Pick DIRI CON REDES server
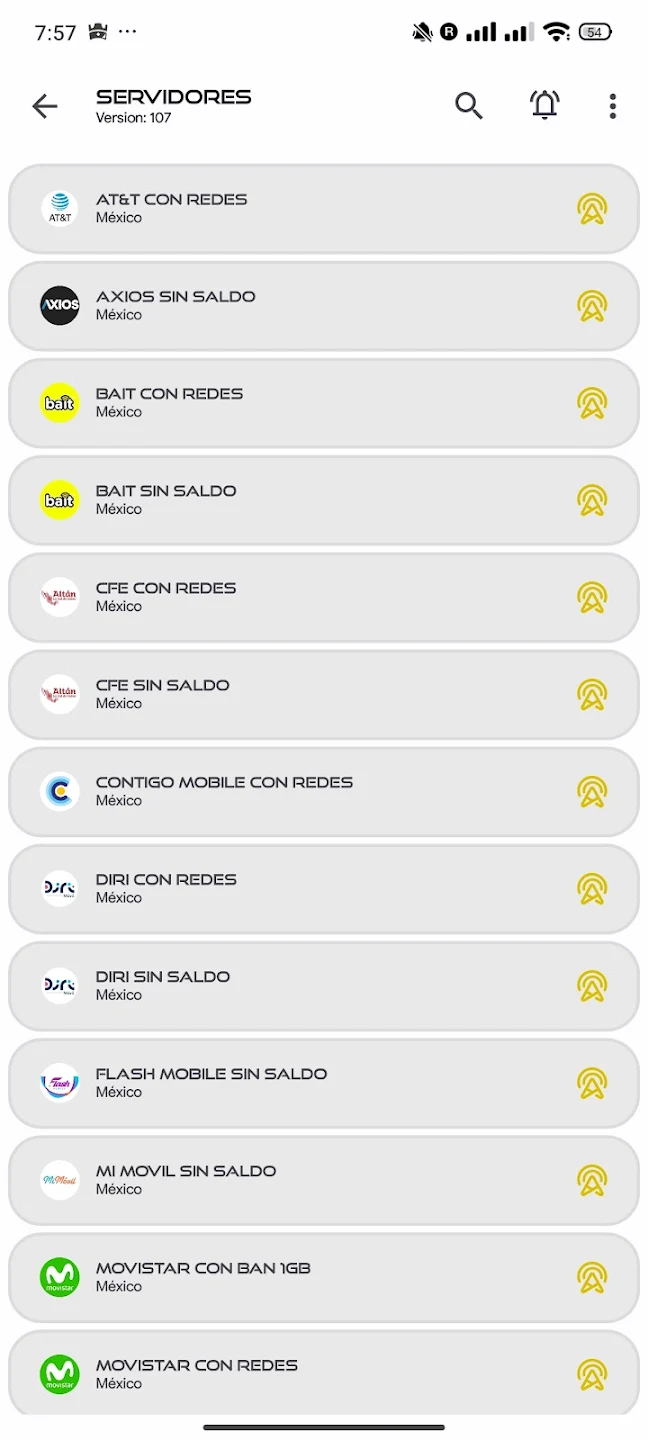Viewport: 648px width, 1440px height. (x=323, y=887)
